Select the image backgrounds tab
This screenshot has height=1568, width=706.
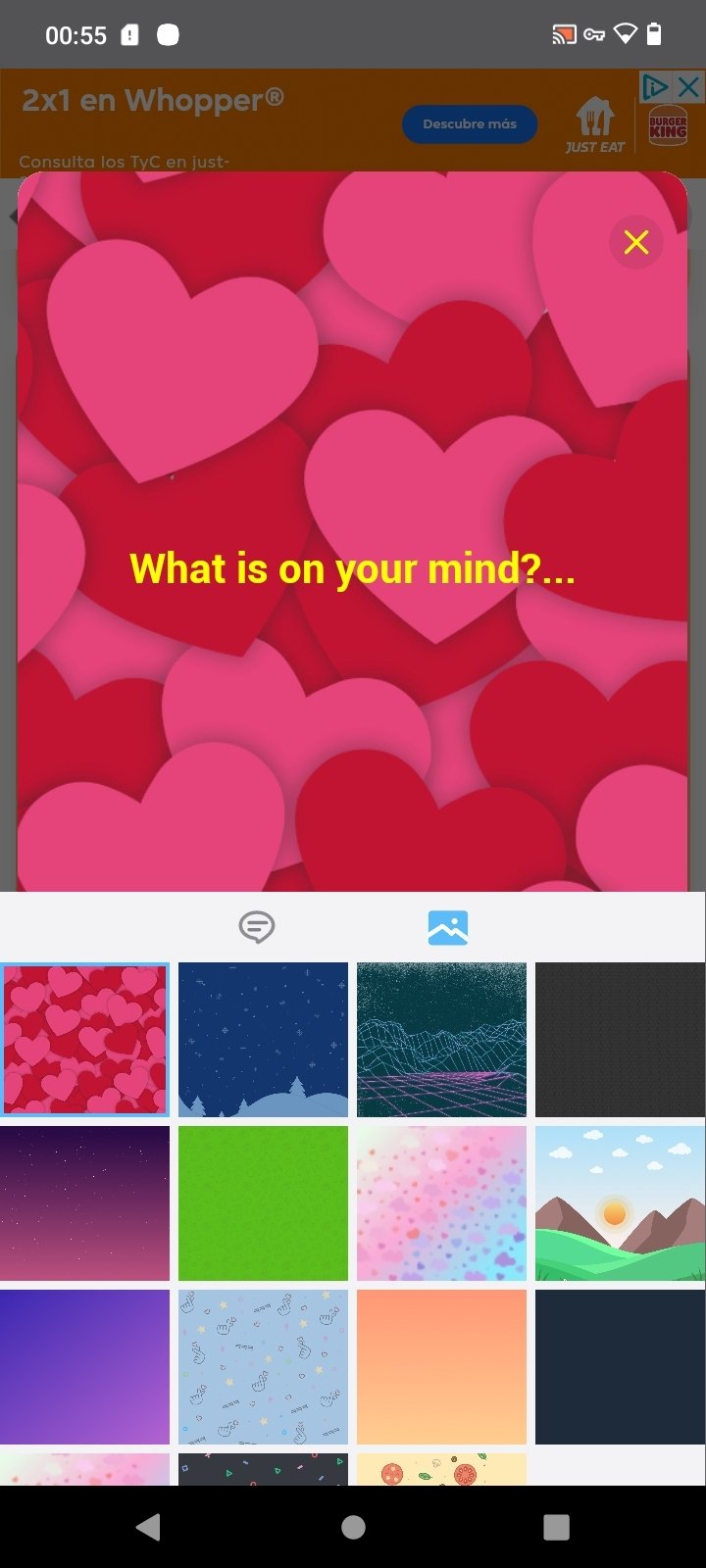click(448, 927)
